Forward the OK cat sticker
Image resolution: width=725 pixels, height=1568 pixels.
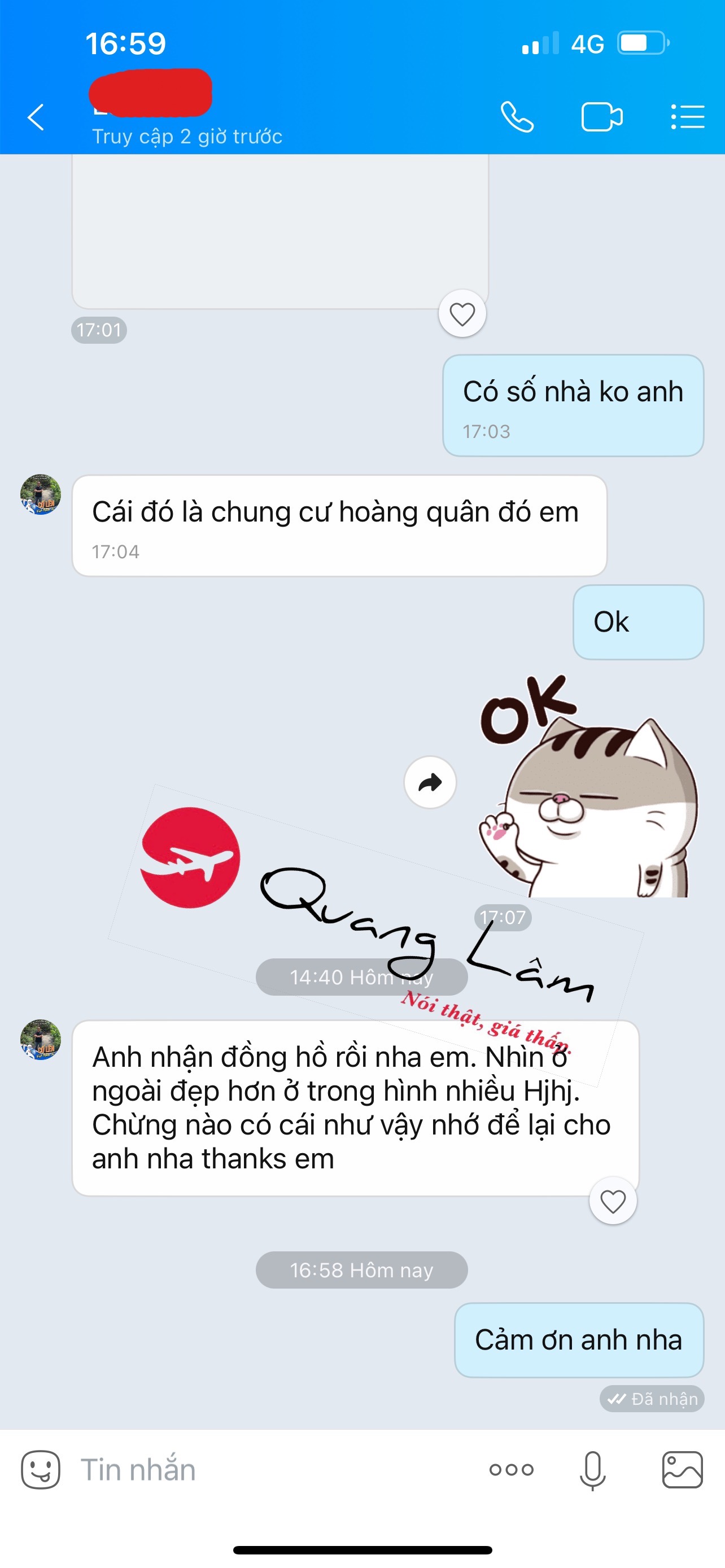click(x=430, y=783)
